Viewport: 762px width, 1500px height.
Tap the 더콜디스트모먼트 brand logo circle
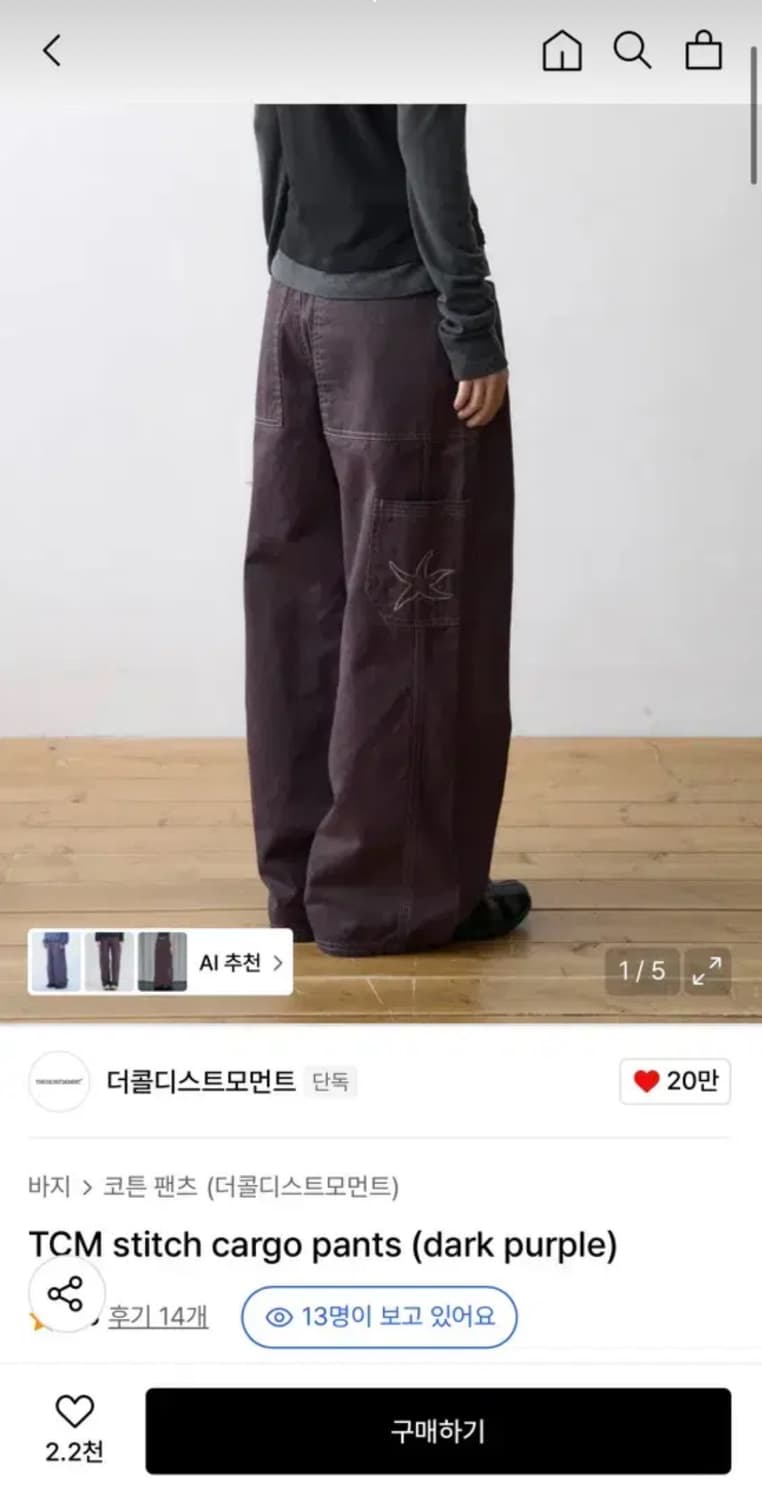pos(58,1082)
